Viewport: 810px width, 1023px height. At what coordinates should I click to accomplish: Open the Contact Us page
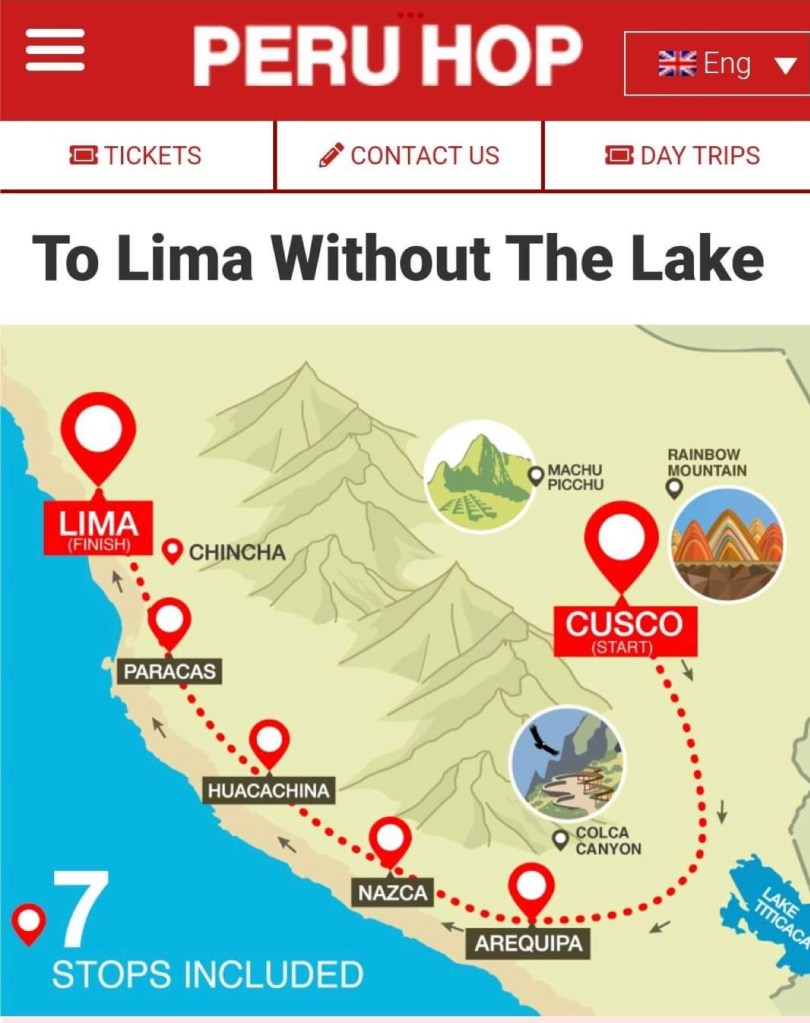[x=409, y=156]
